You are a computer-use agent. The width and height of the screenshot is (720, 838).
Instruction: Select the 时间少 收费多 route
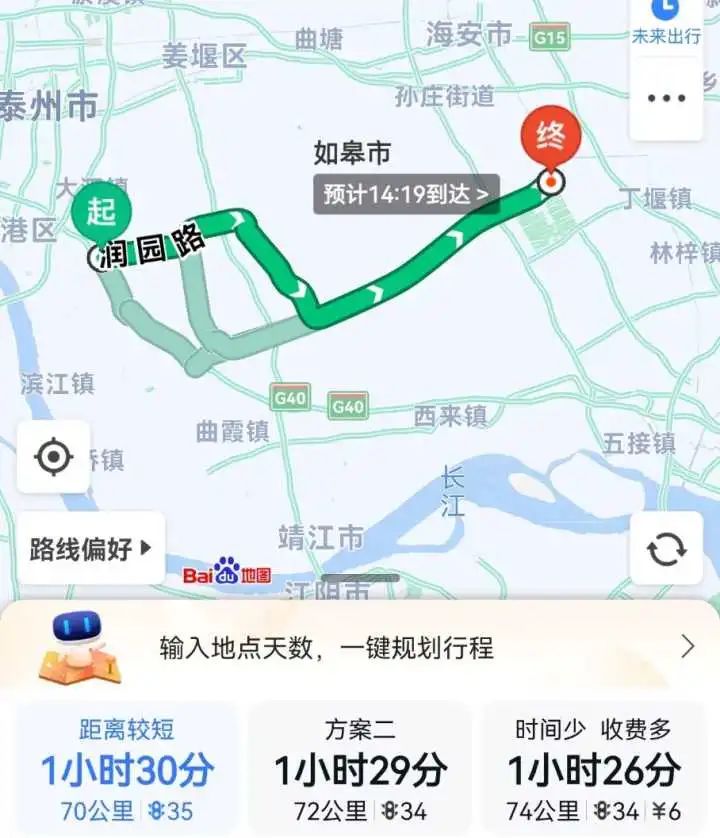(x=594, y=770)
